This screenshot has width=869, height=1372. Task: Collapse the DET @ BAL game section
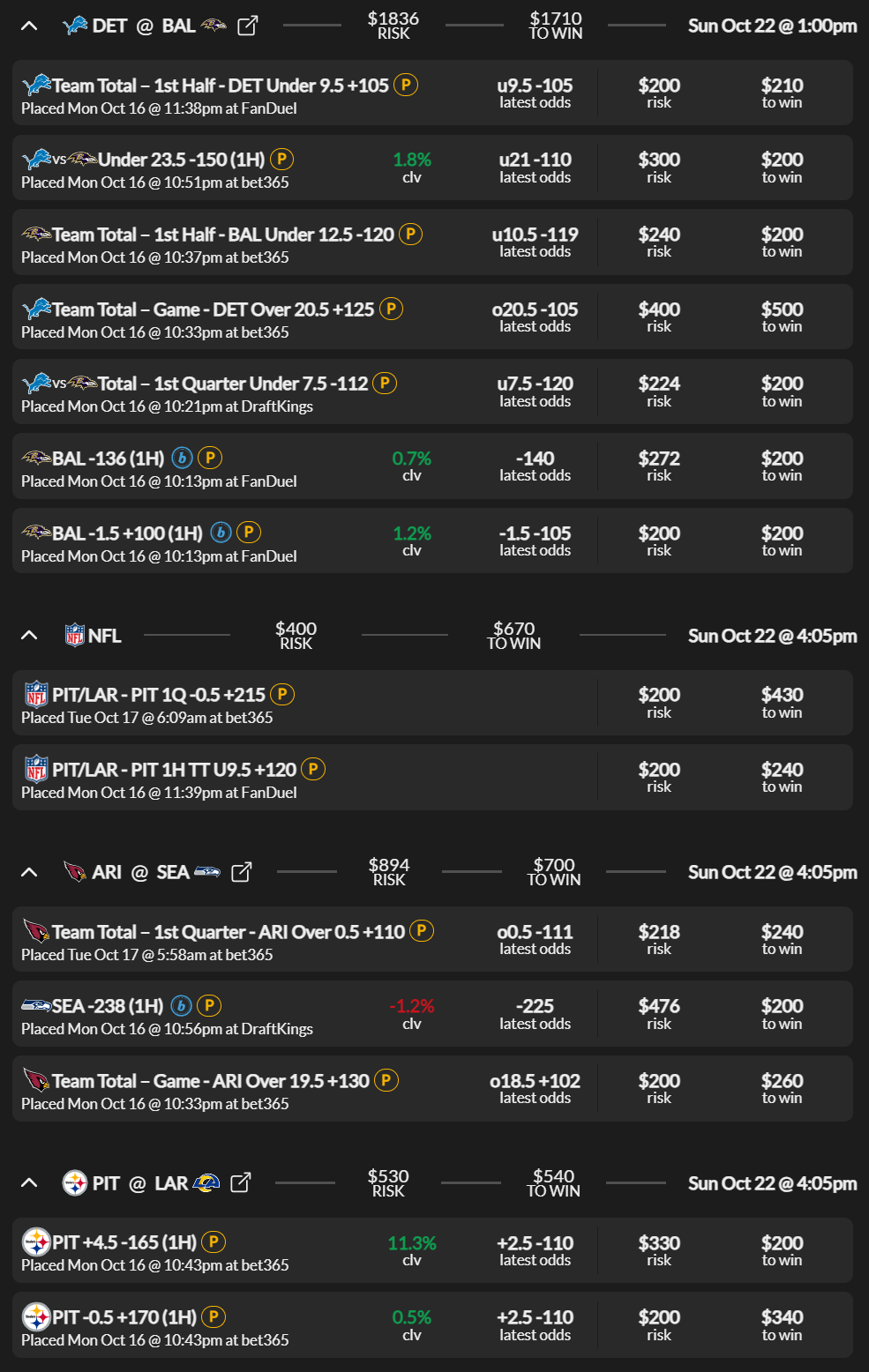[28, 25]
